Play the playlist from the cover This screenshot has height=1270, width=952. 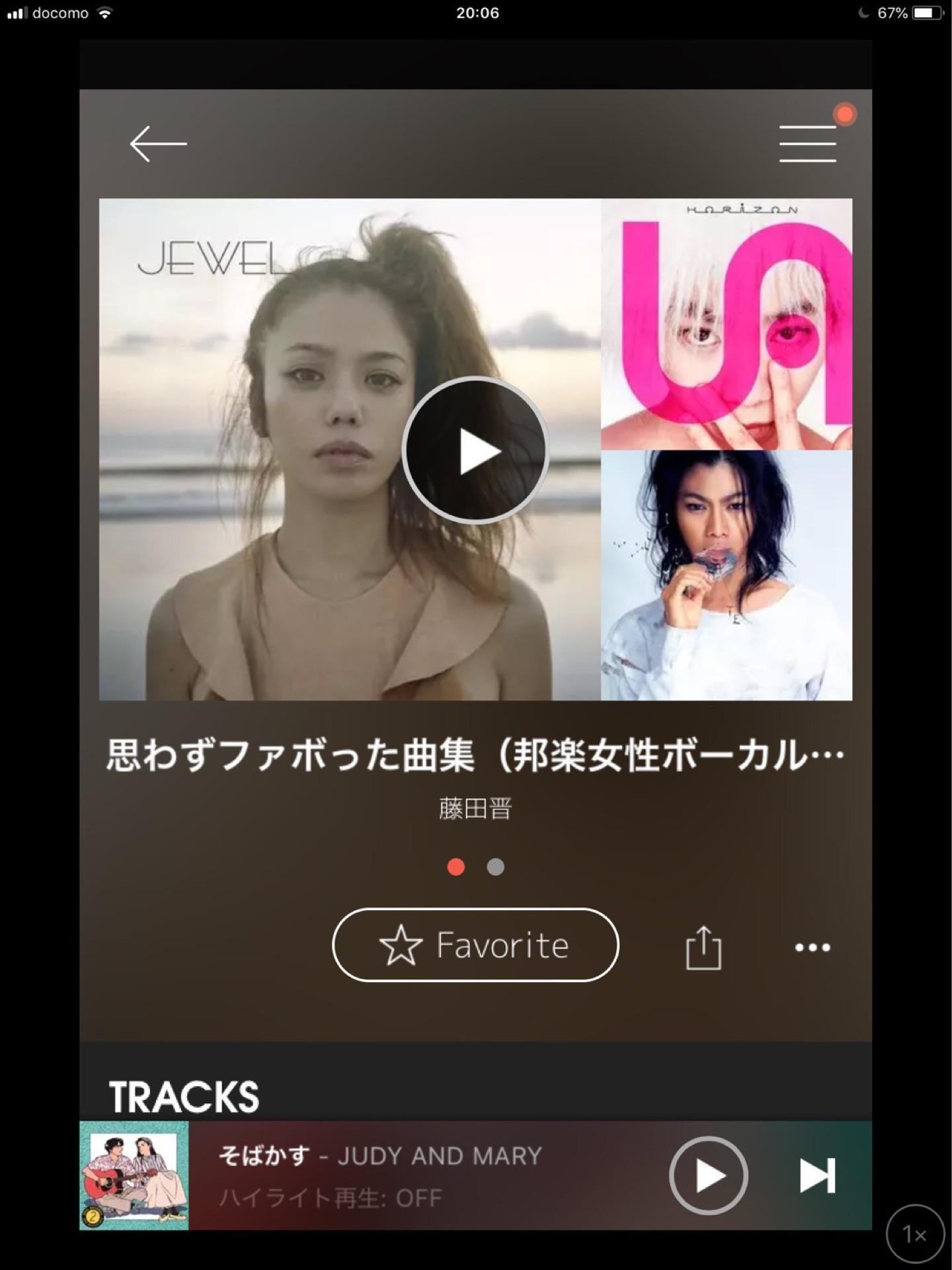(475, 450)
